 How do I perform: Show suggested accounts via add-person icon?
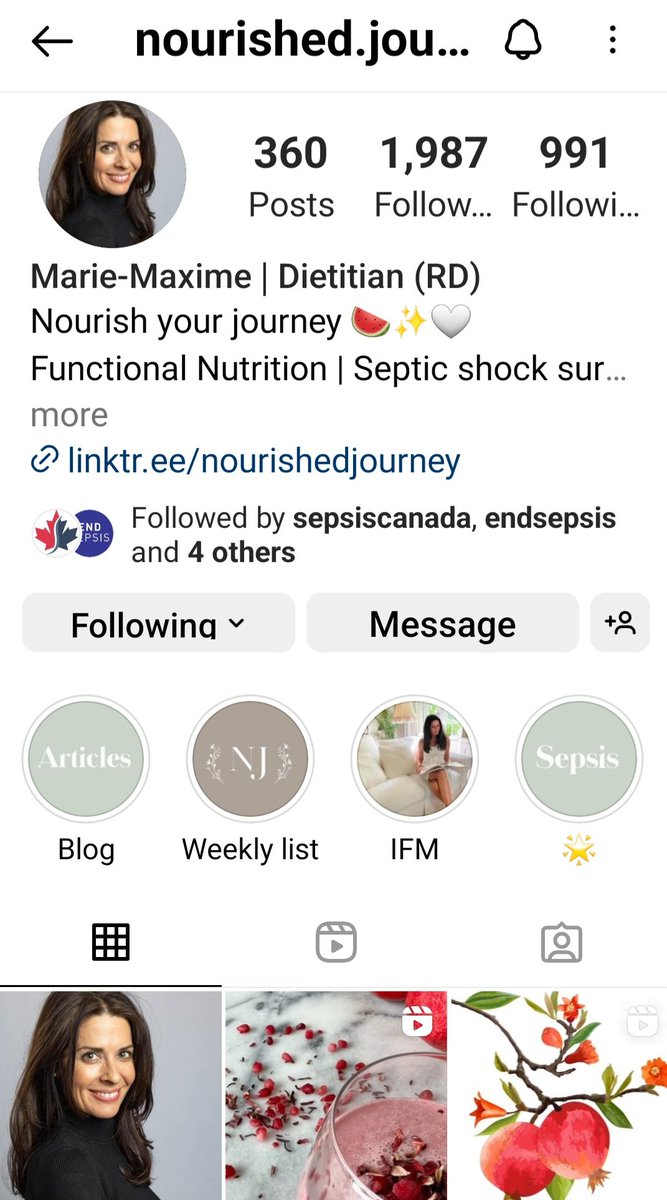point(620,623)
